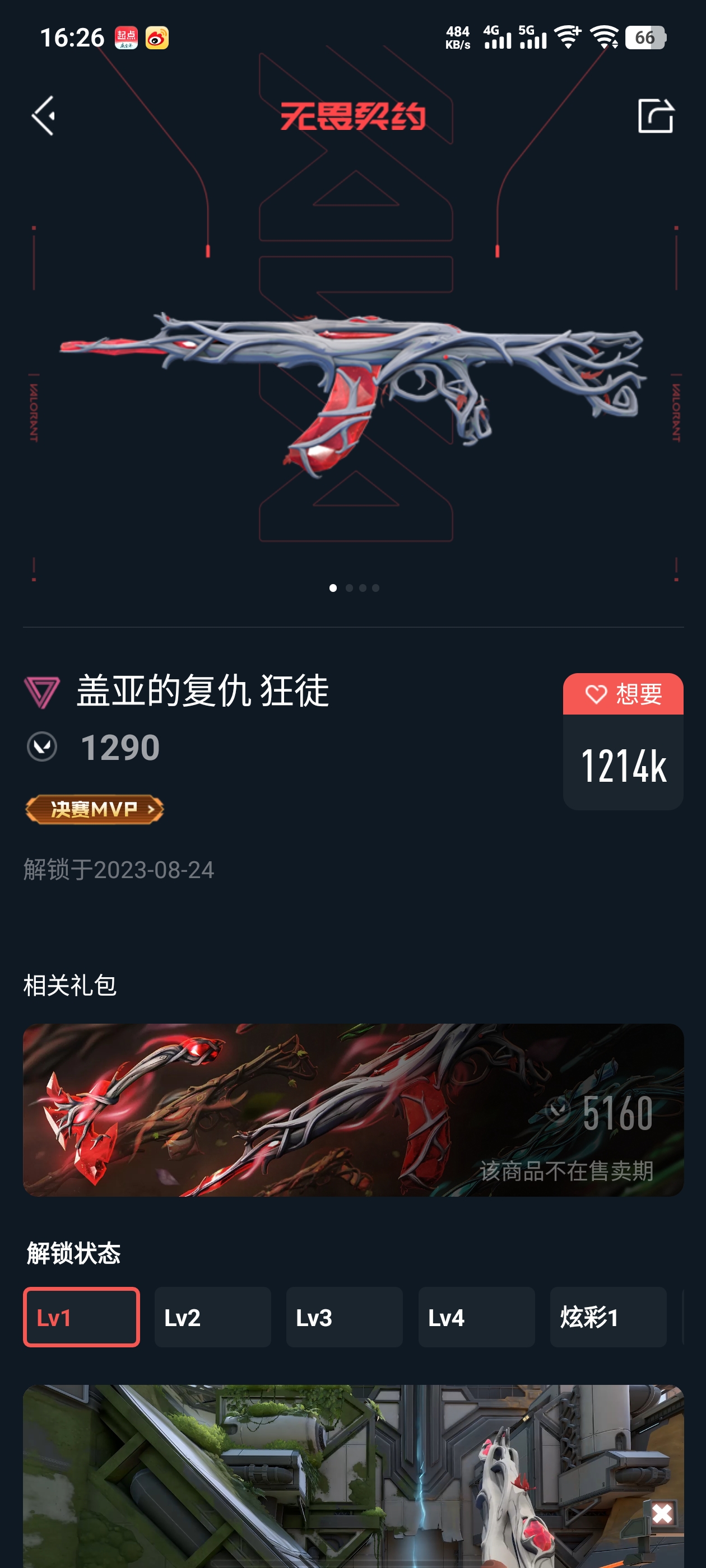Tap the 想要 wishlist heart button

[623, 694]
